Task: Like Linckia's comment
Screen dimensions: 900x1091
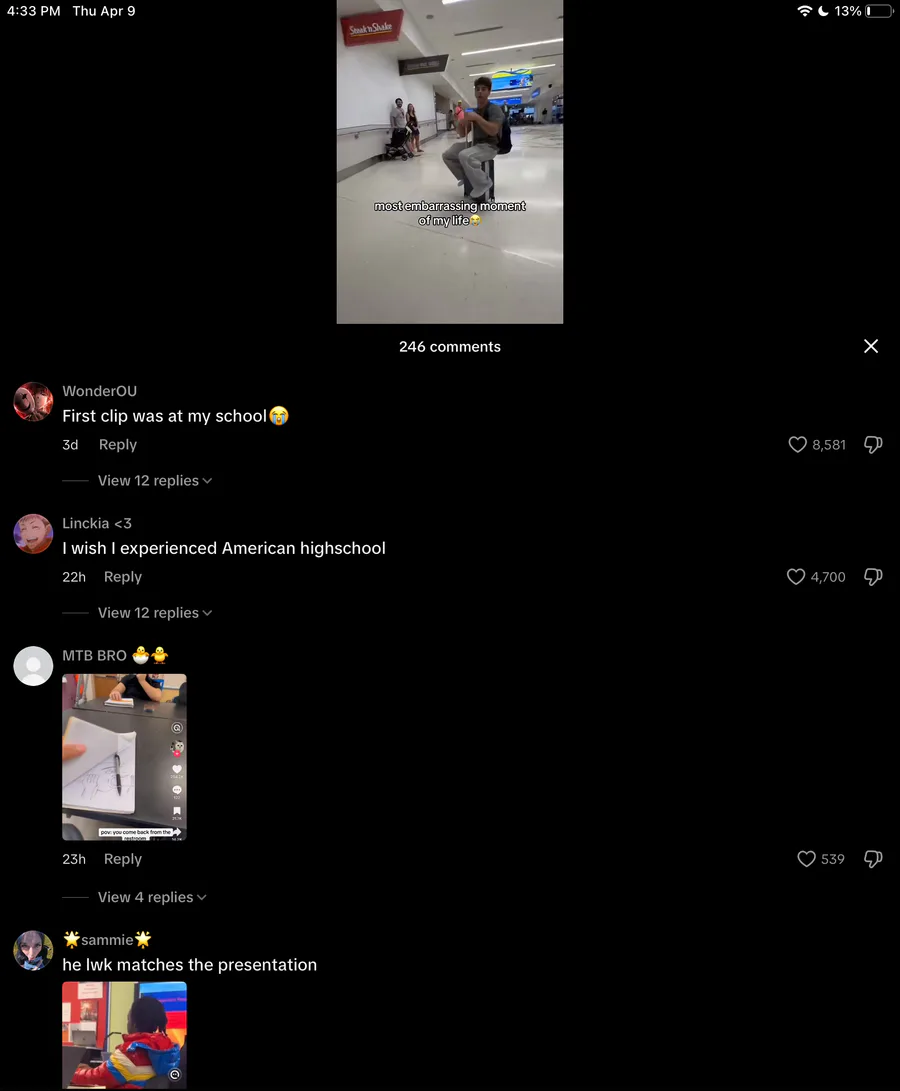Action: point(796,577)
